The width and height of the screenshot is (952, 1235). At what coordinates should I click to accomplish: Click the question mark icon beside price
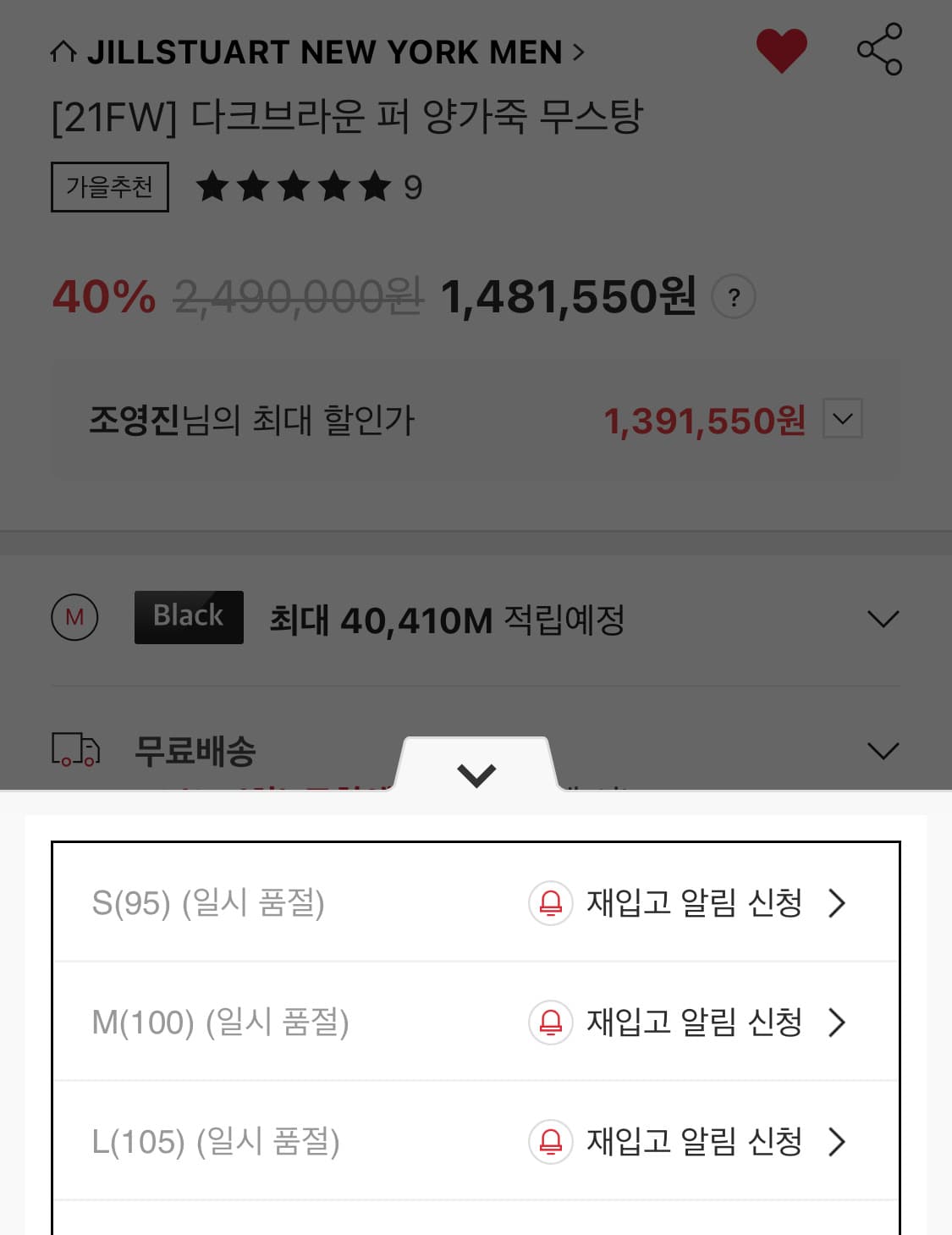[x=734, y=297]
